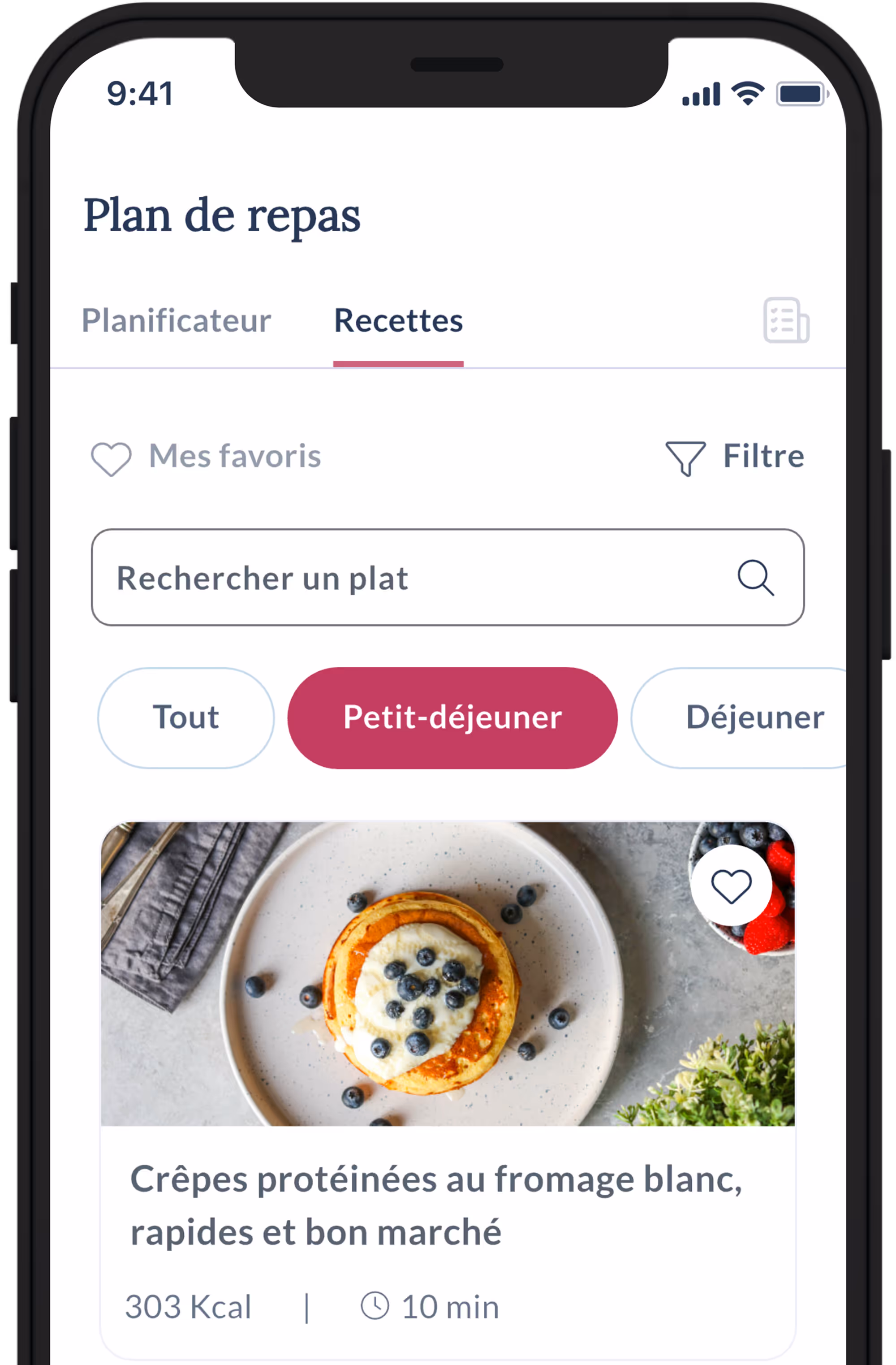Select the Tout chip

(x=186, y=717)
